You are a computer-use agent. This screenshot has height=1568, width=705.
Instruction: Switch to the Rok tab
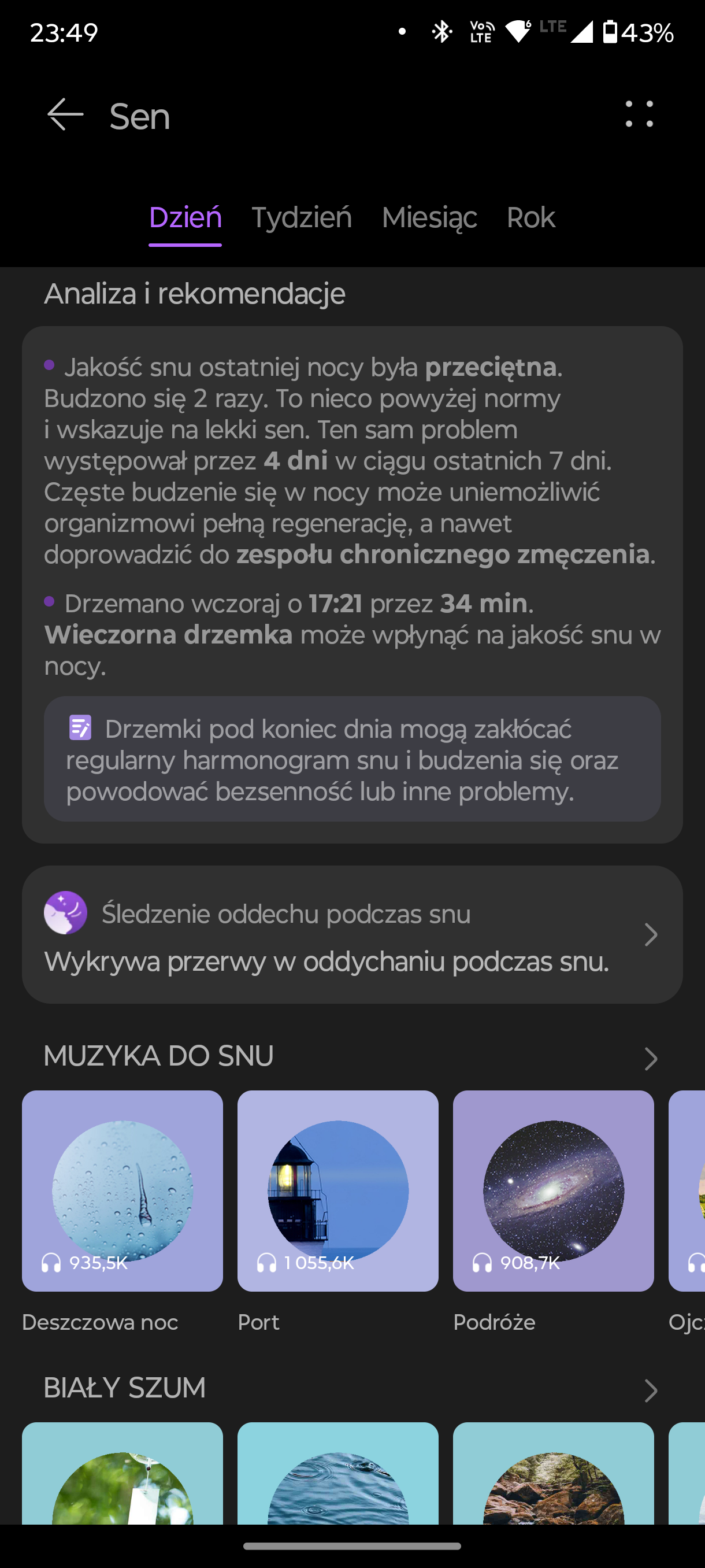click(530, 217)
